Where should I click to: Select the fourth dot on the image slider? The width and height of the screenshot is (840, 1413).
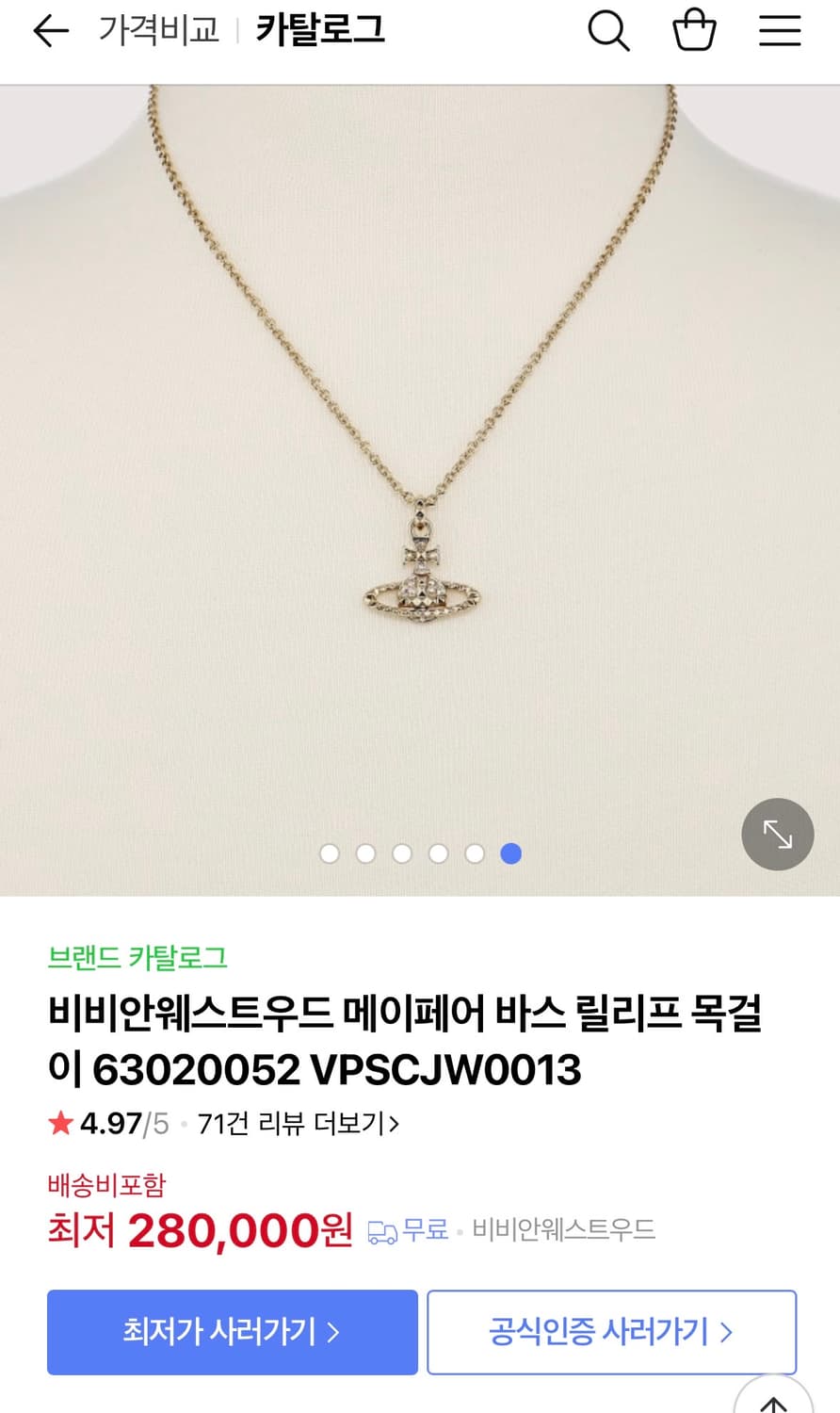point(439,853)
